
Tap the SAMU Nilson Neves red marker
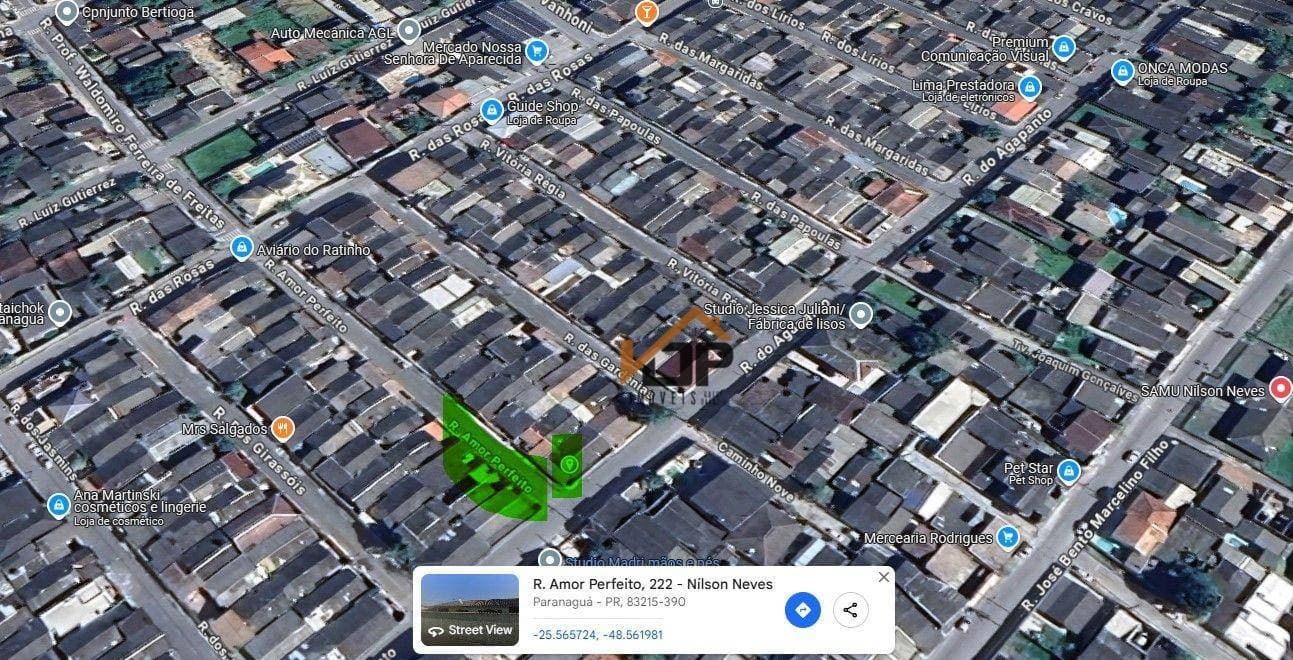[1280, 390]
